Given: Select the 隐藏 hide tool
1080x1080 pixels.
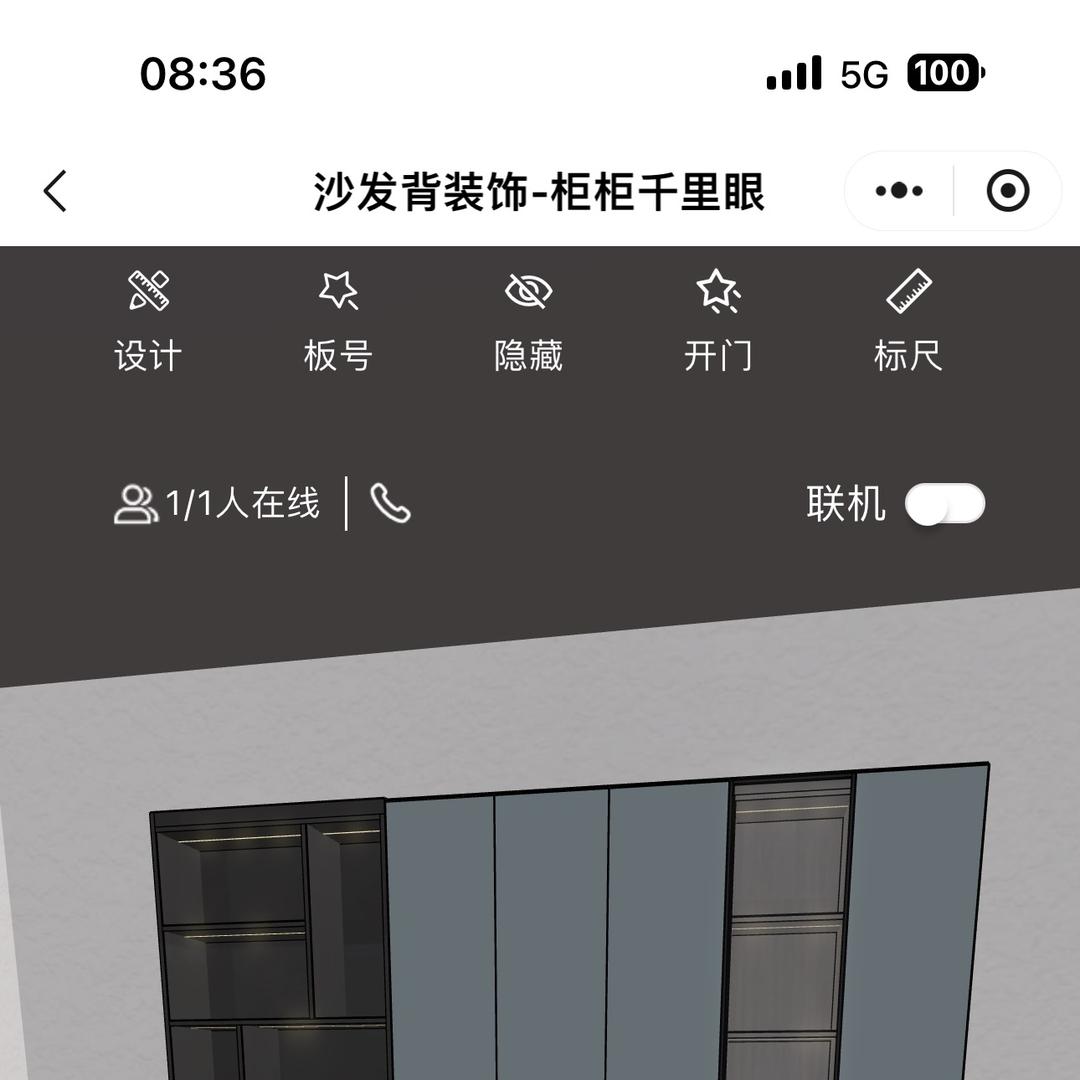Looking at the screenshot, I should pyautogui.click(x=528, y=320).
